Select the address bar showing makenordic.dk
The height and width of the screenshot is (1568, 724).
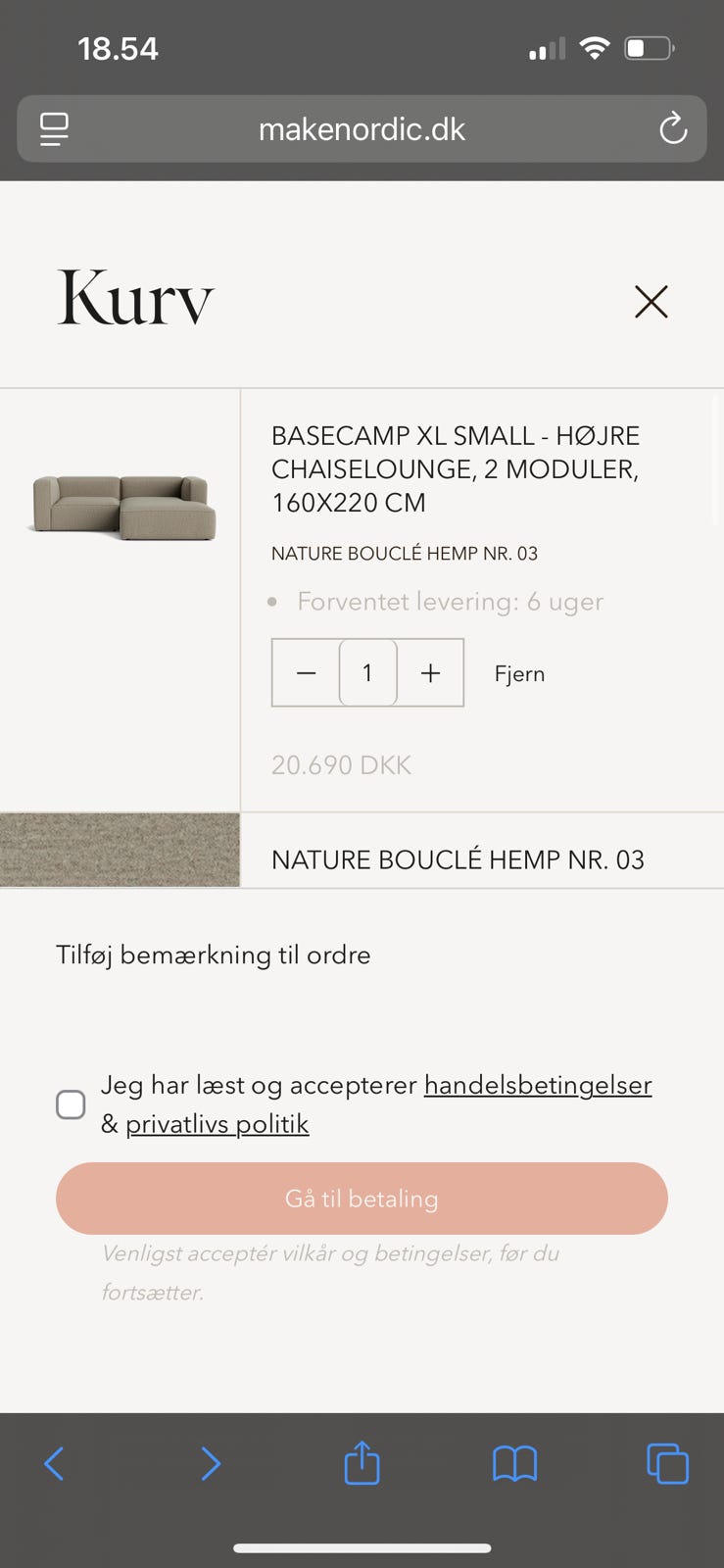[362, 128]
